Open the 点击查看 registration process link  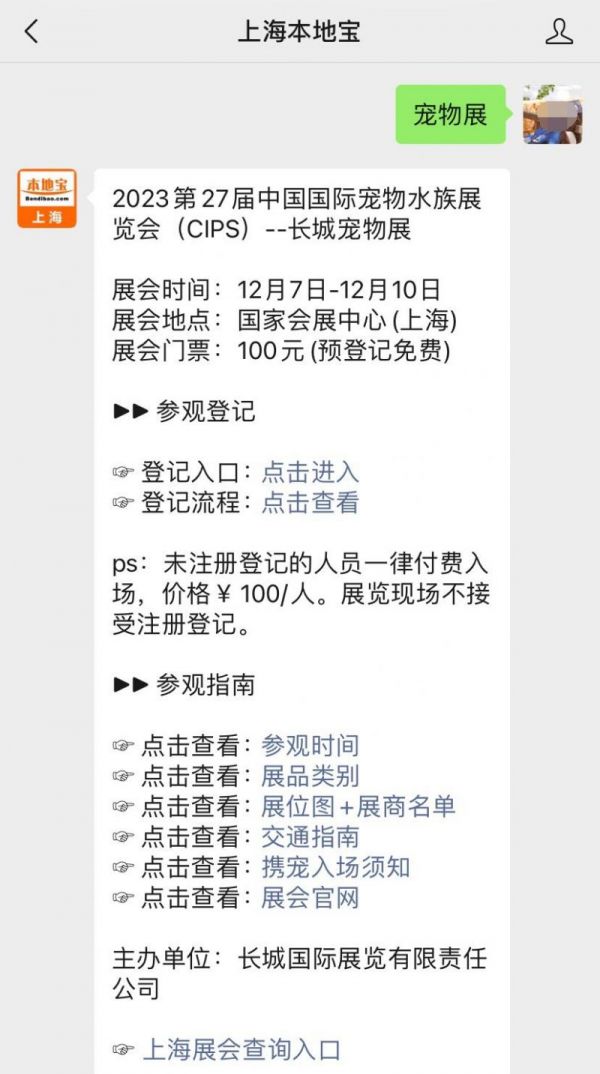coord(310,503)
